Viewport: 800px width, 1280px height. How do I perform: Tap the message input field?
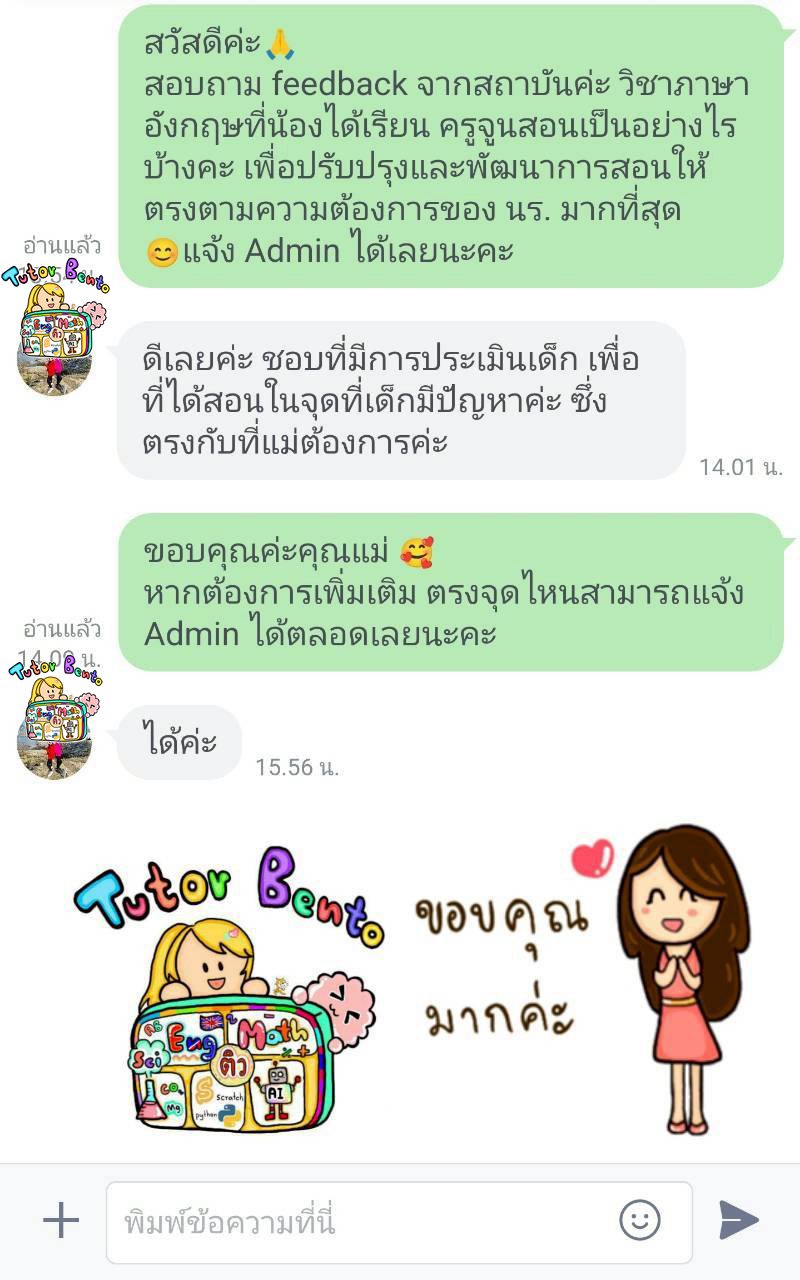click(x=360, y=1222)
